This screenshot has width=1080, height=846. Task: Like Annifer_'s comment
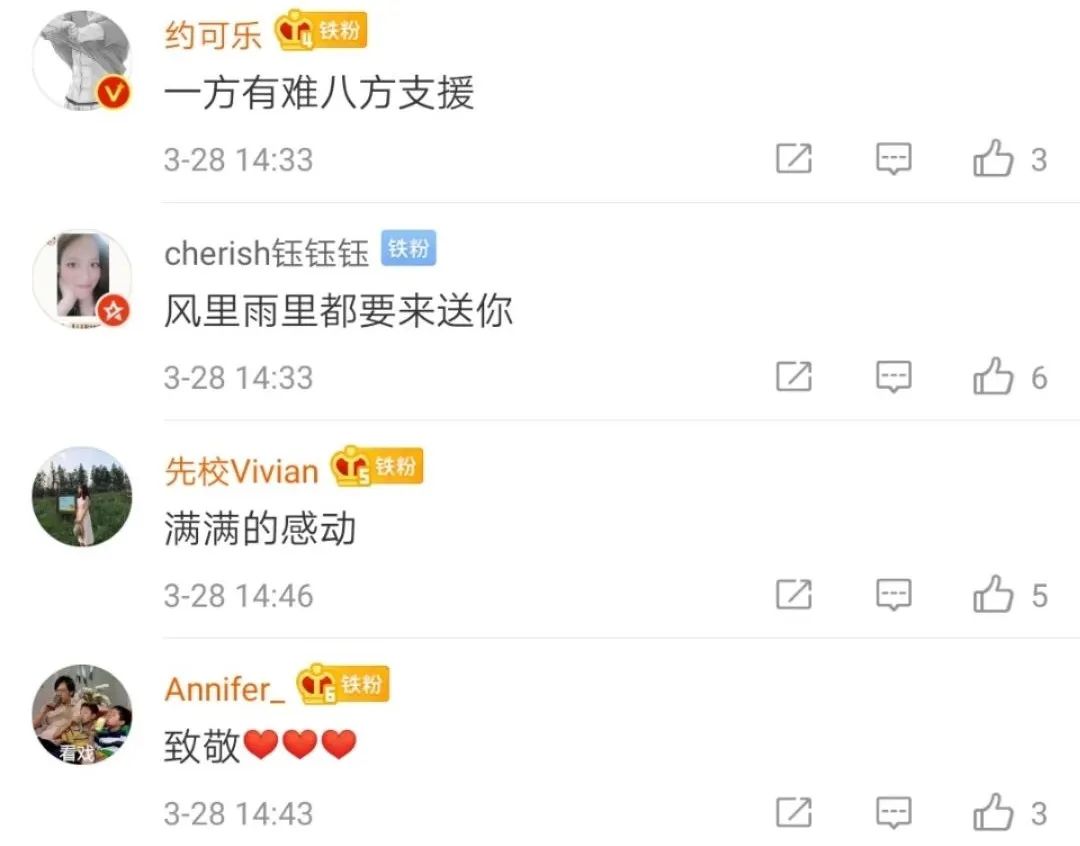993,813
